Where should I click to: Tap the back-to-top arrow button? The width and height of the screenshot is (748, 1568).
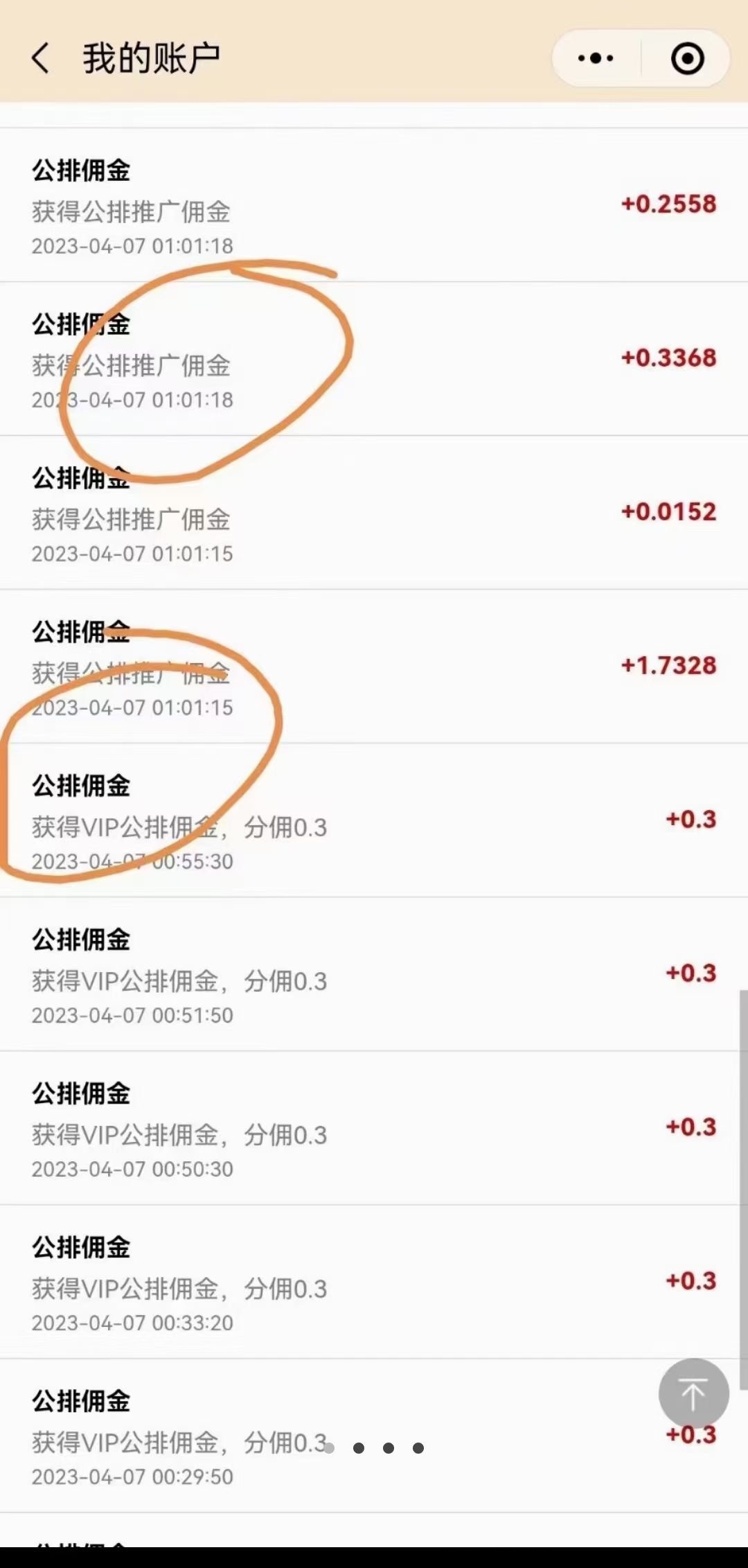(693, 1393)
